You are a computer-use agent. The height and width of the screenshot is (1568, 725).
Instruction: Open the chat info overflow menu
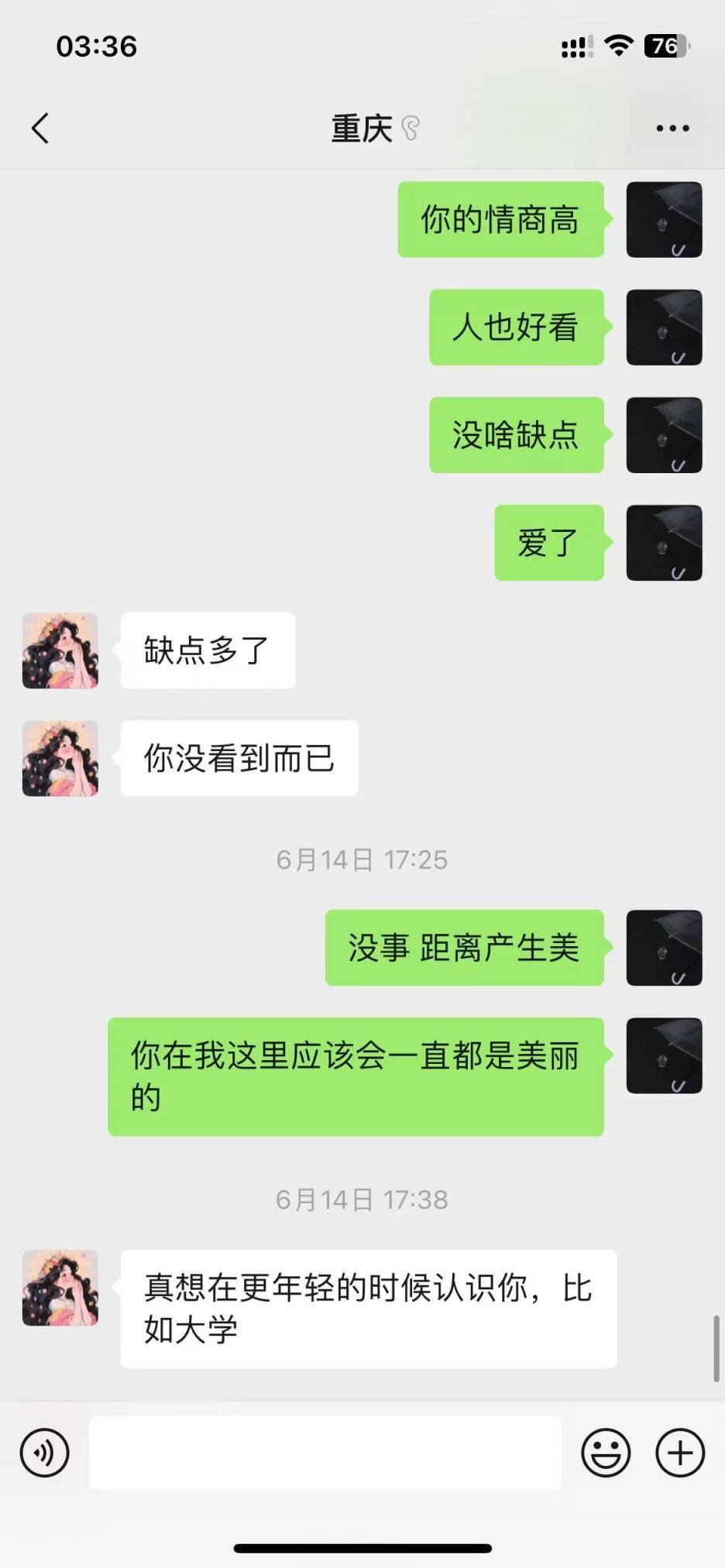point(672,129)
